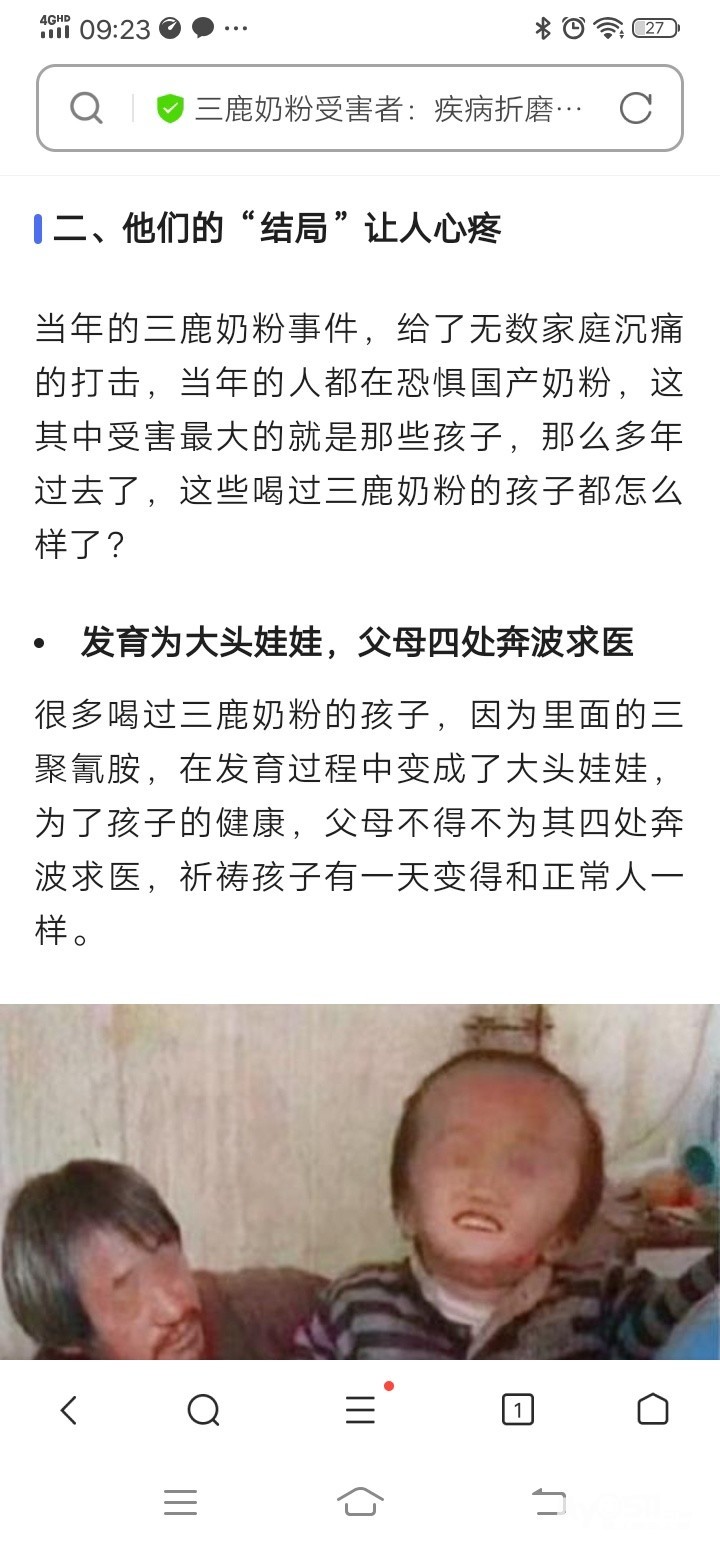720x1544 pixels.
Task: Reload the current web page
Action: [x=635, y=109]
